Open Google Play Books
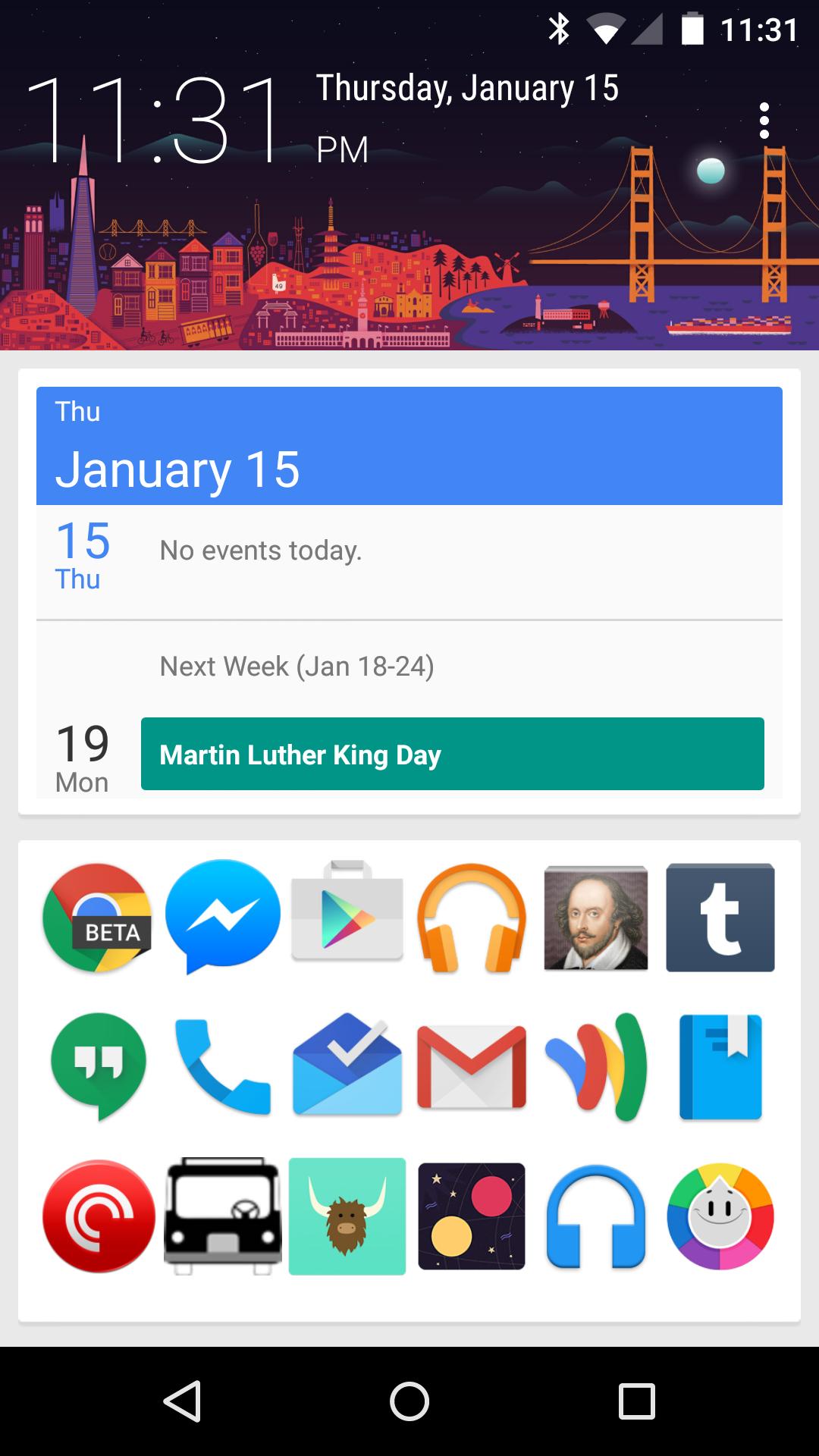Image resolution: width=819 pixels, height=1456 pixels. (x=720, y=1065)
